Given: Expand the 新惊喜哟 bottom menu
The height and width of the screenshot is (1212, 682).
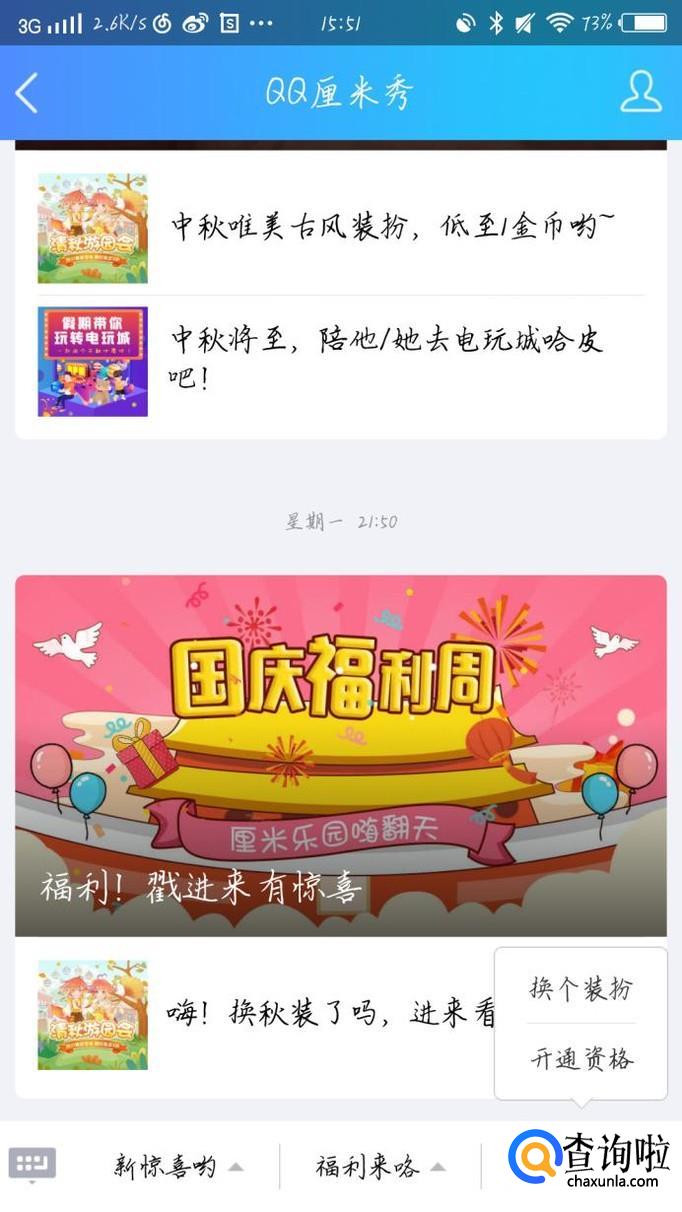Looking at the screenshot, I should tap(178, 1166).
